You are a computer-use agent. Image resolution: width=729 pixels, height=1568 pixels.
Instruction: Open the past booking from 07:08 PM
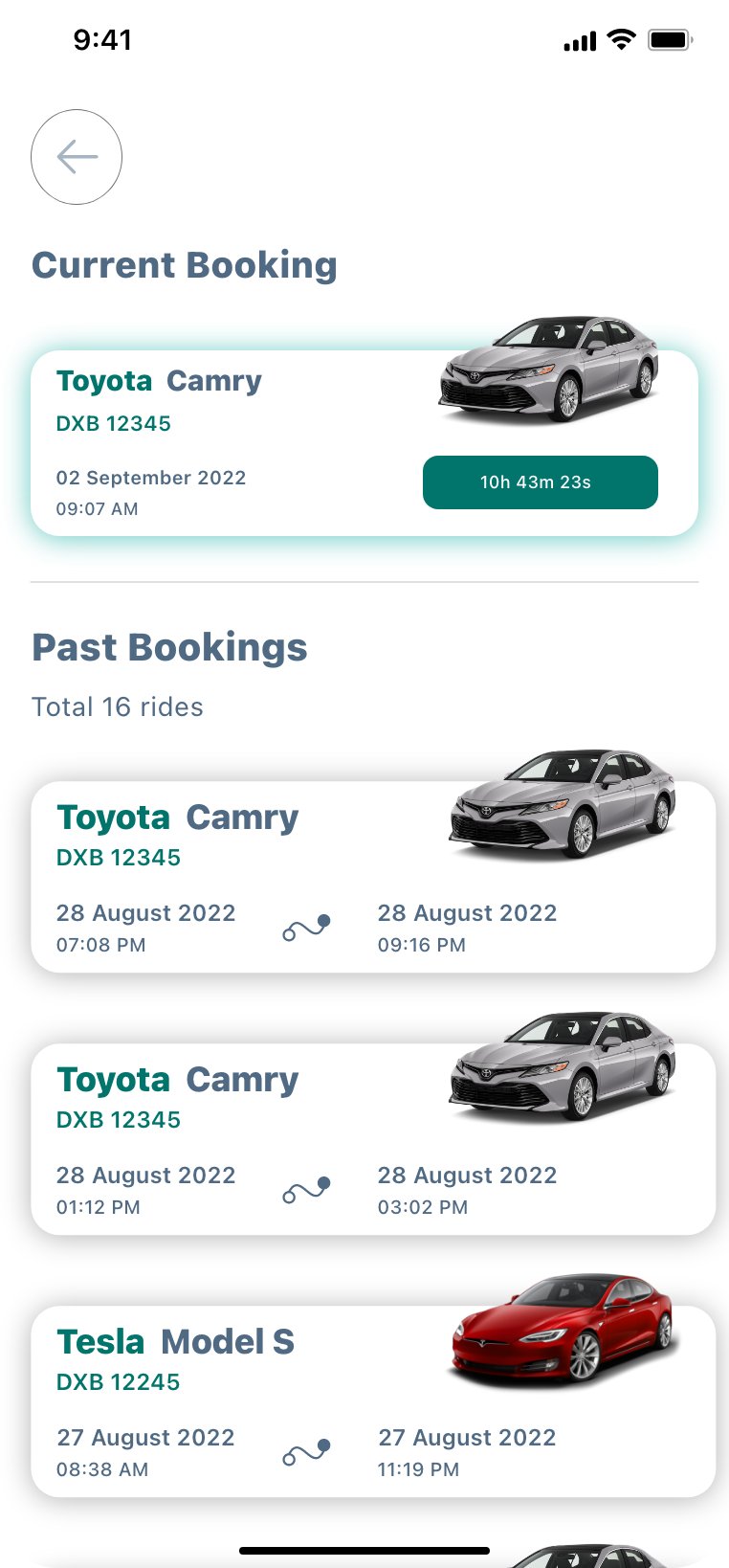point(373,877)
